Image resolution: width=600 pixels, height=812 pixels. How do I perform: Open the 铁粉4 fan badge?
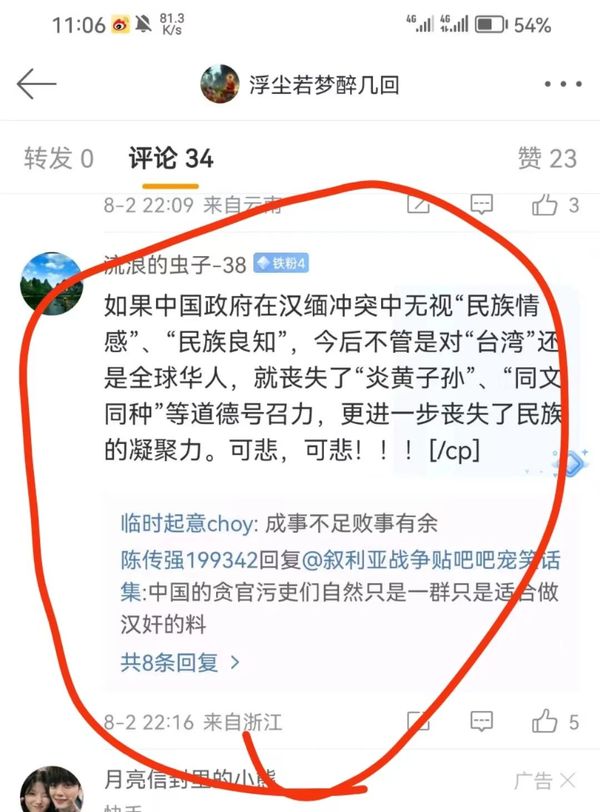[282, 264]
